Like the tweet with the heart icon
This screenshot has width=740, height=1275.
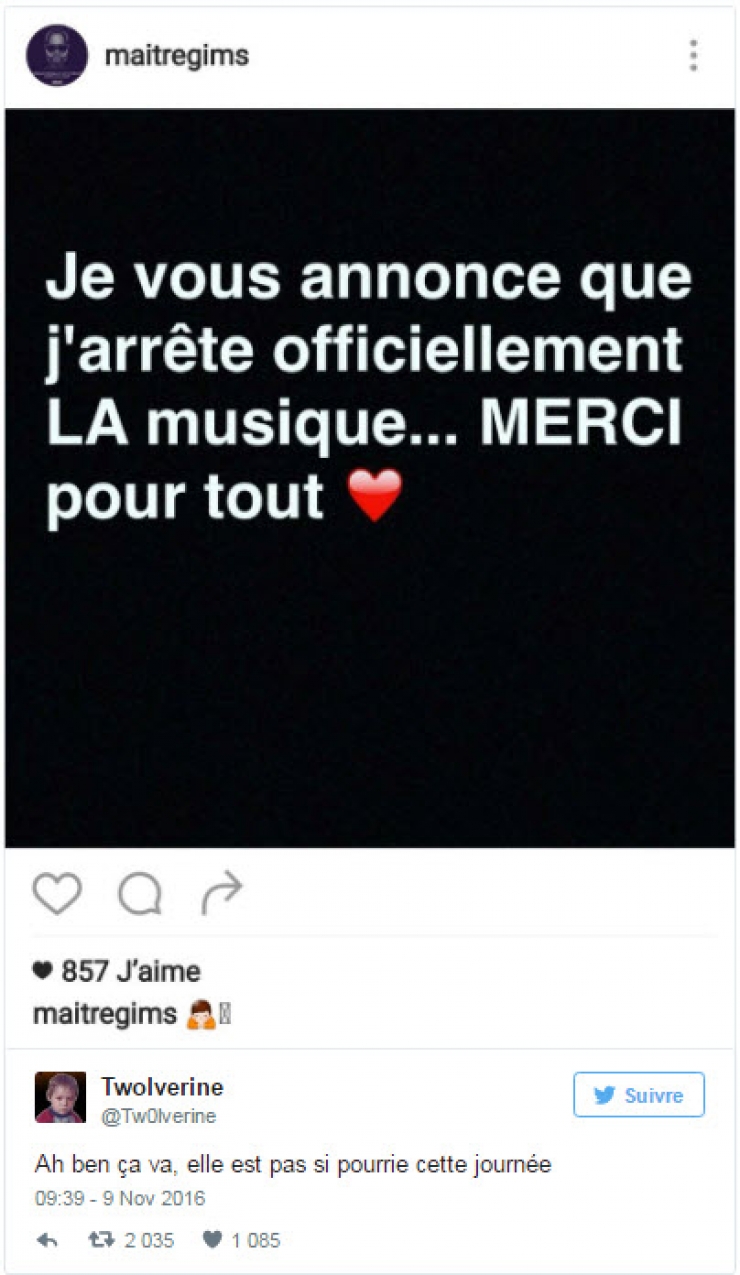(212, 1240)
